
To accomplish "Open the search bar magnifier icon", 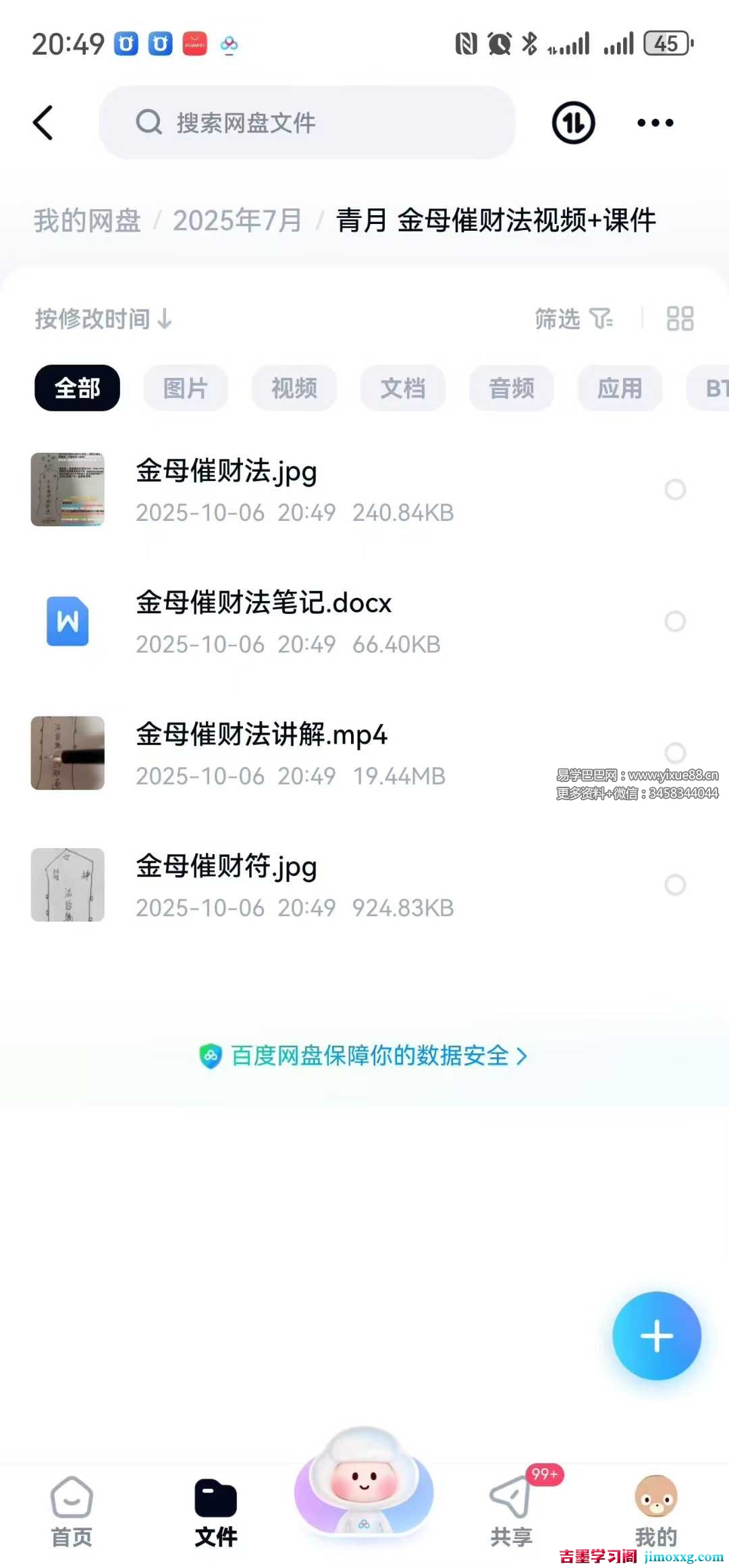I will pyautogui.click(x=149, y=123).
